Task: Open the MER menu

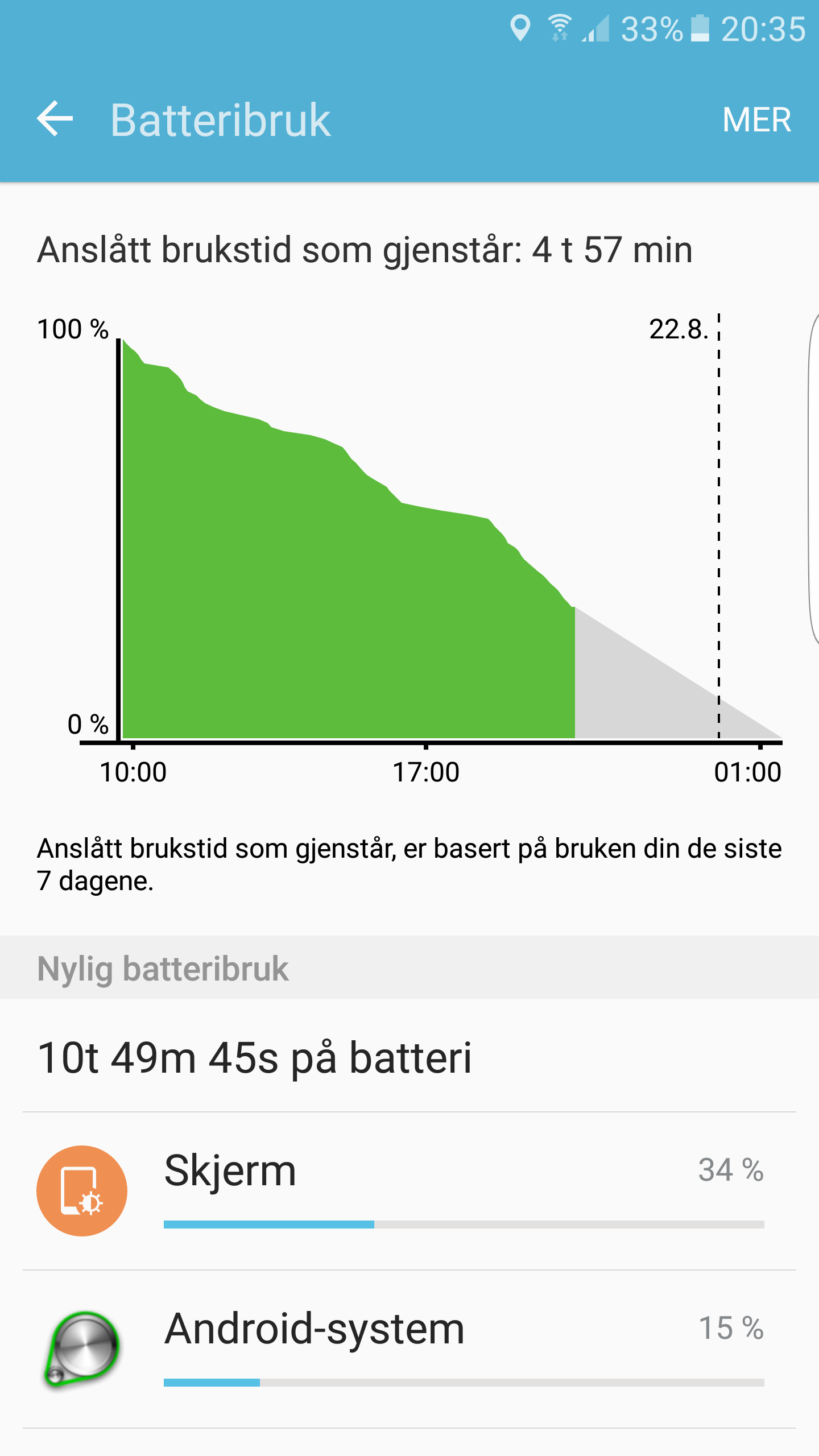Action: [x=756, y=120]
